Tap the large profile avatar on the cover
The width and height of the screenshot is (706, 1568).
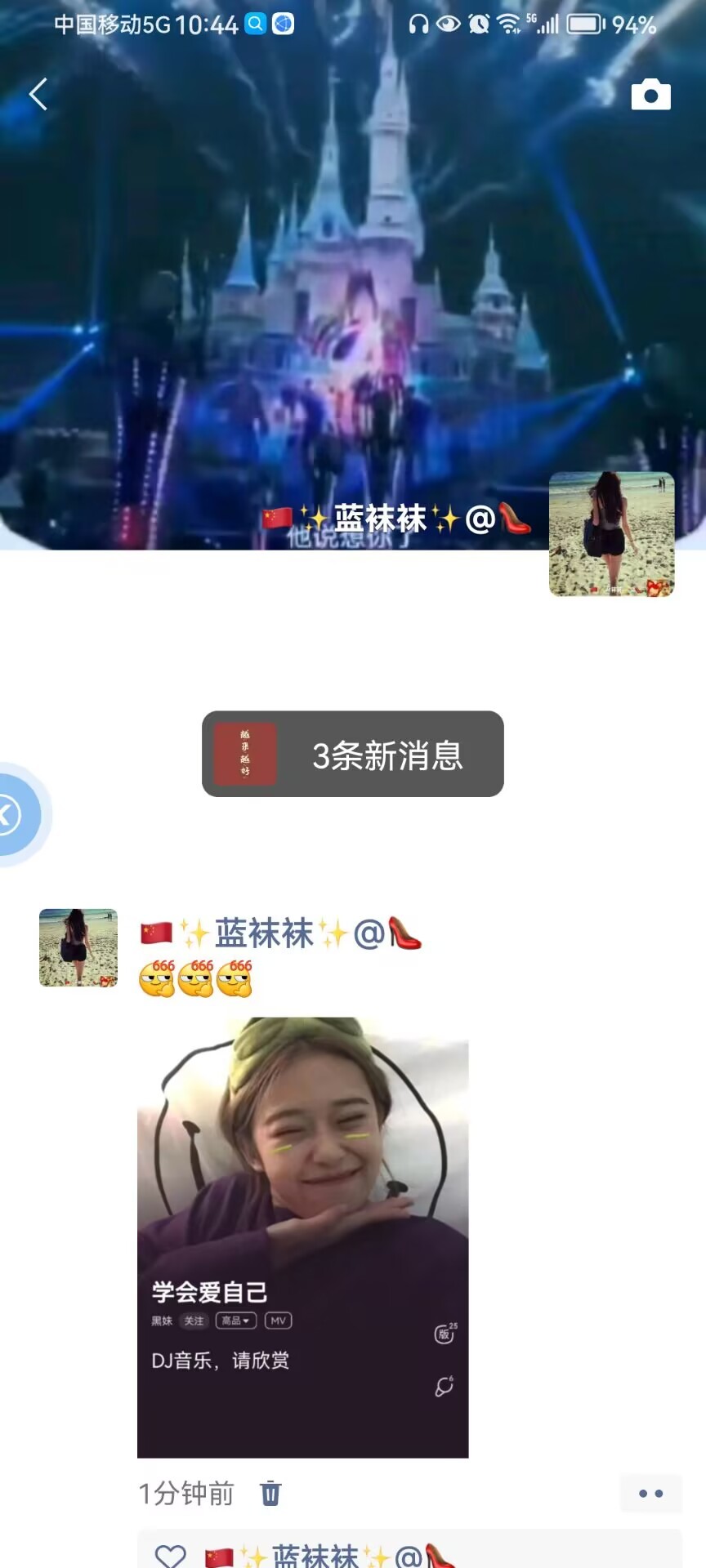click(611, 534)
